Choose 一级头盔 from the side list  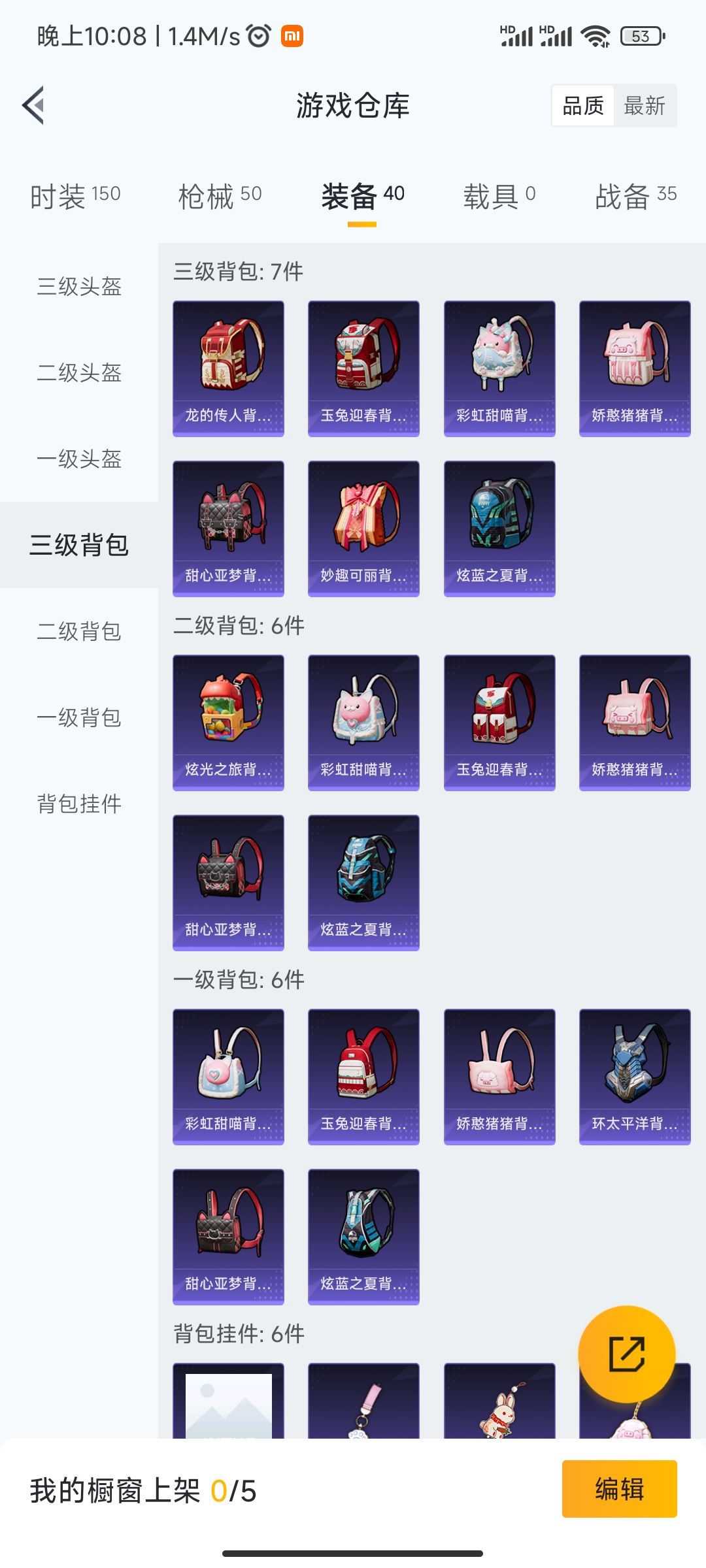[79, 459]
